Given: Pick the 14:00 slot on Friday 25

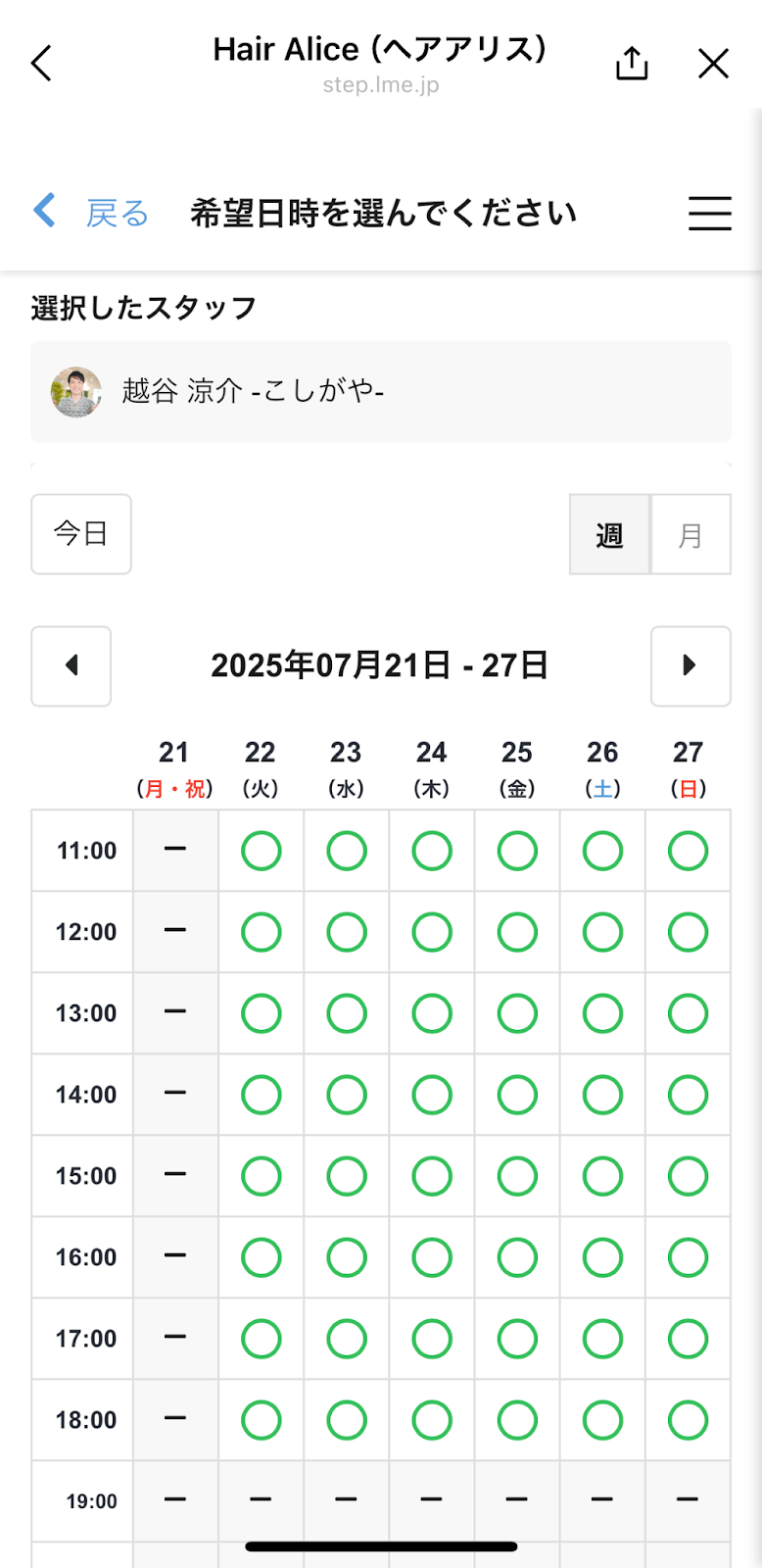Looking at the screenshot, I should [x=517, y=1095].
